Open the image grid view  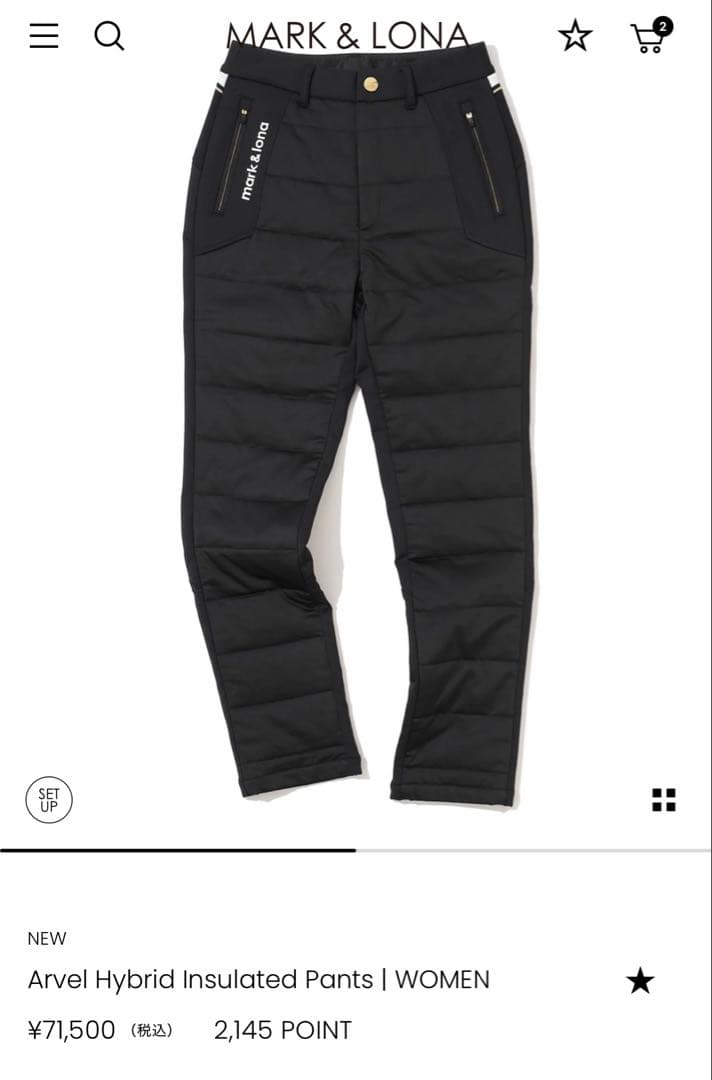click(664, 799)
